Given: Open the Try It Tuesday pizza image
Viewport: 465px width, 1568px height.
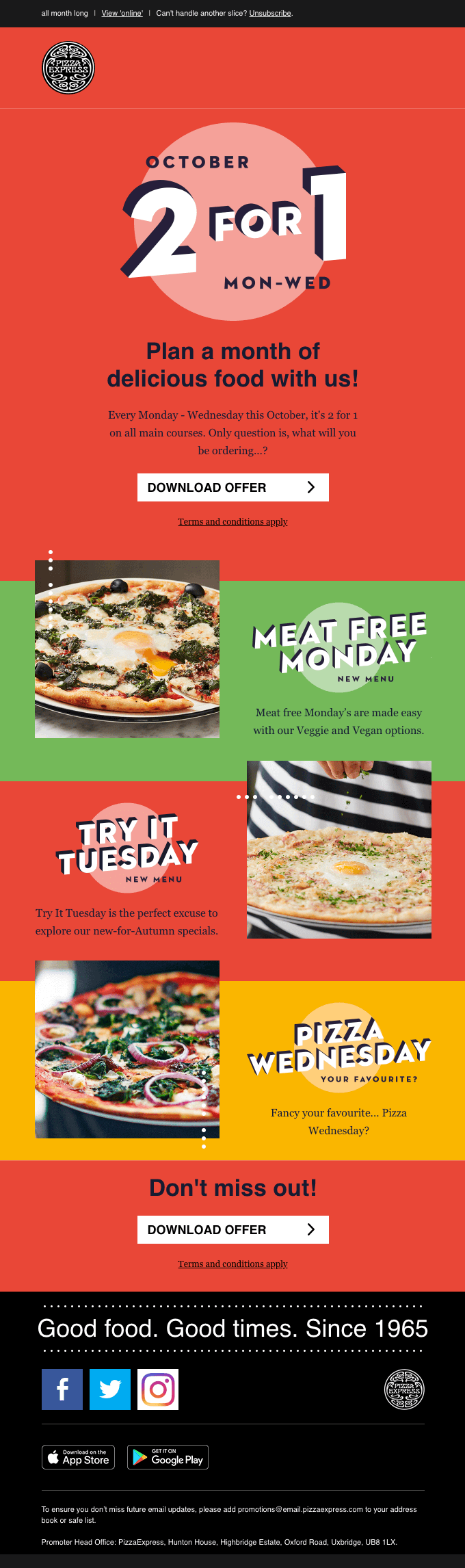Looking at the screenshot, I should 338,849.
